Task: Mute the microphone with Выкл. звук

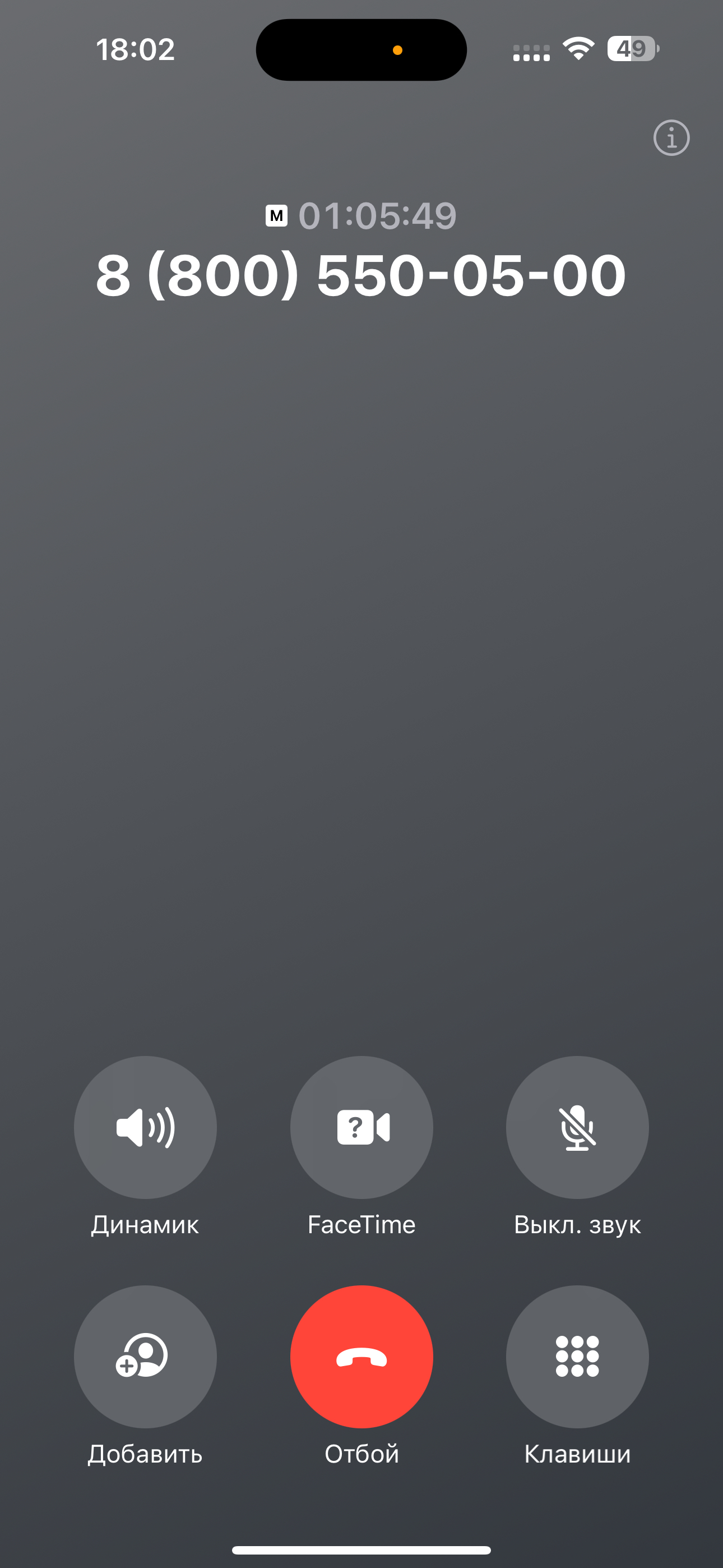Action: click(577, 1127)
